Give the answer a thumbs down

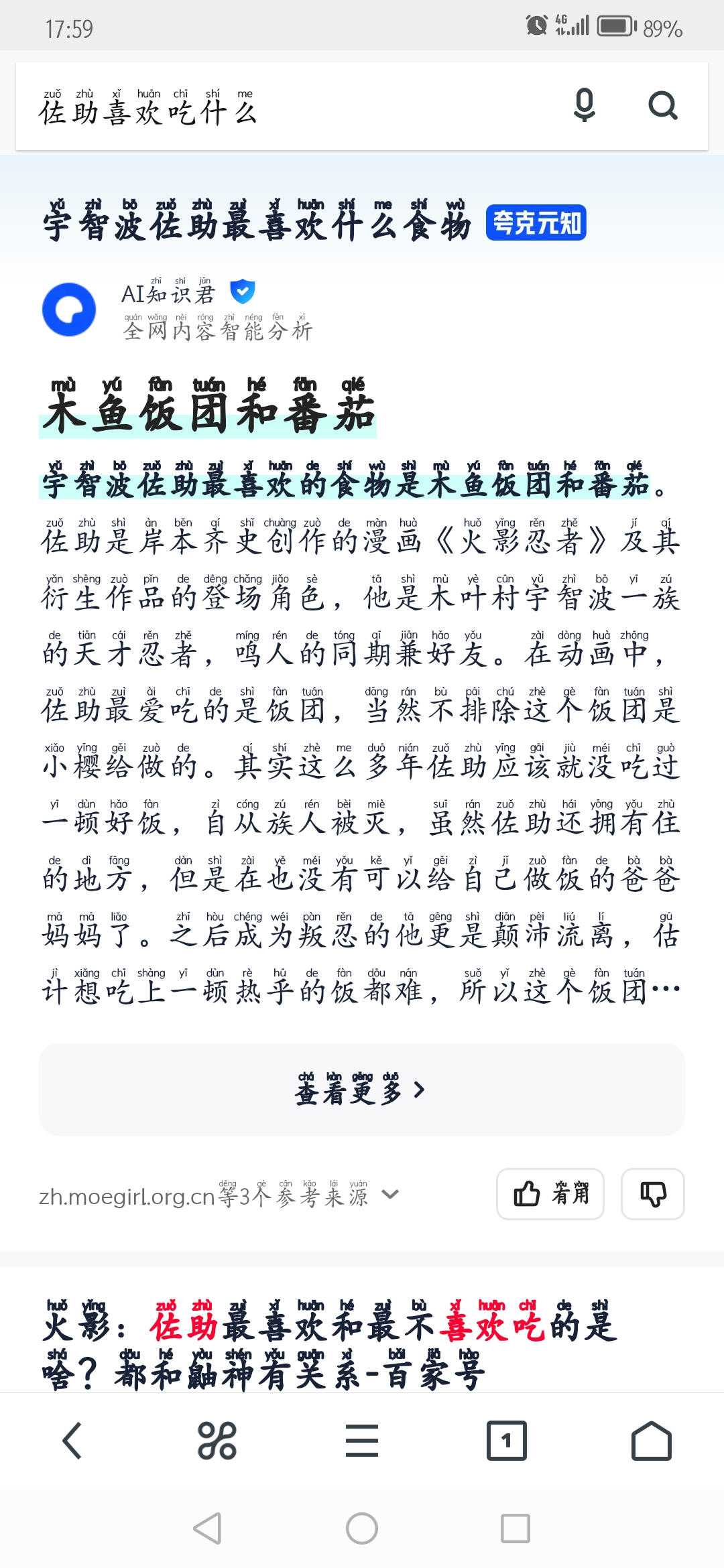[x=653, y=1193]
